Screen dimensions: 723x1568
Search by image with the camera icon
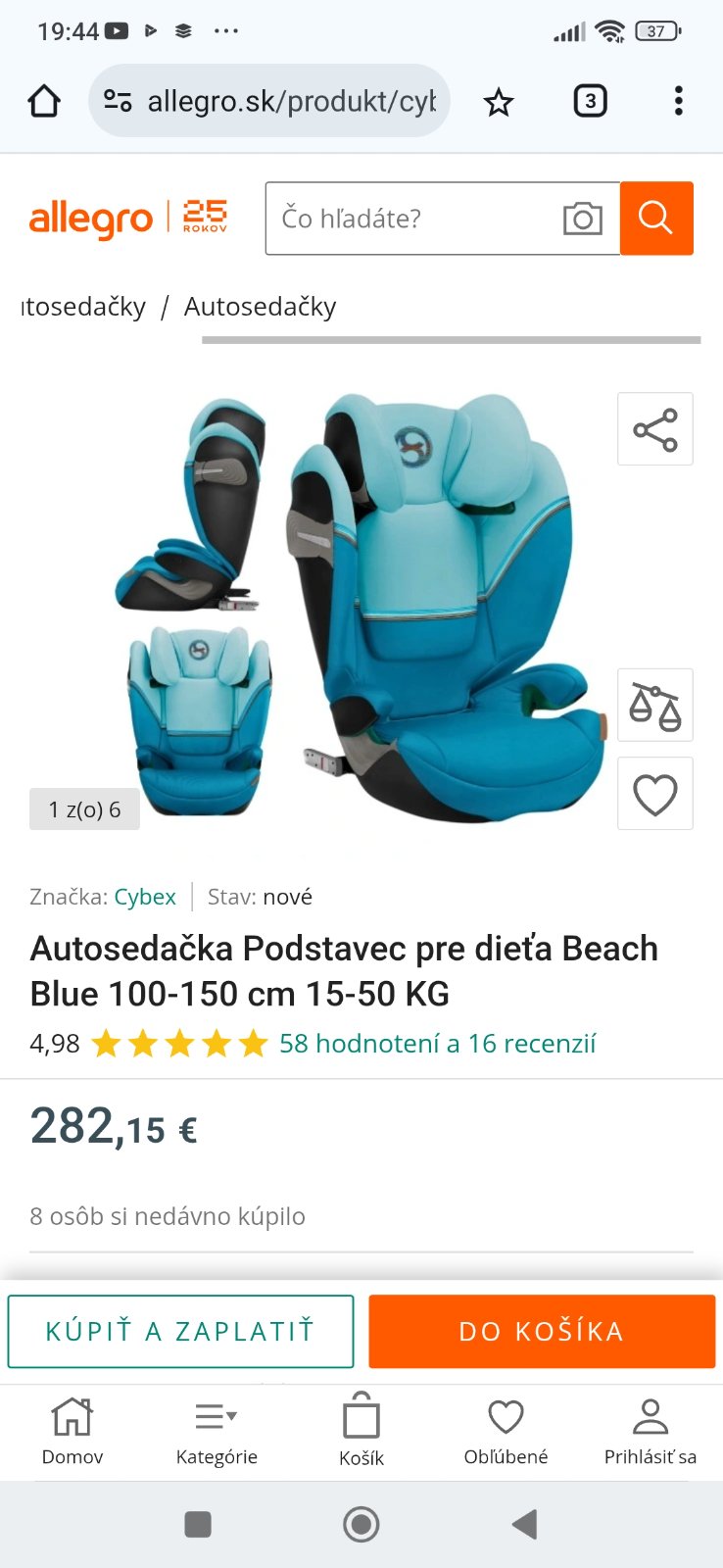[x=583, y=219]
